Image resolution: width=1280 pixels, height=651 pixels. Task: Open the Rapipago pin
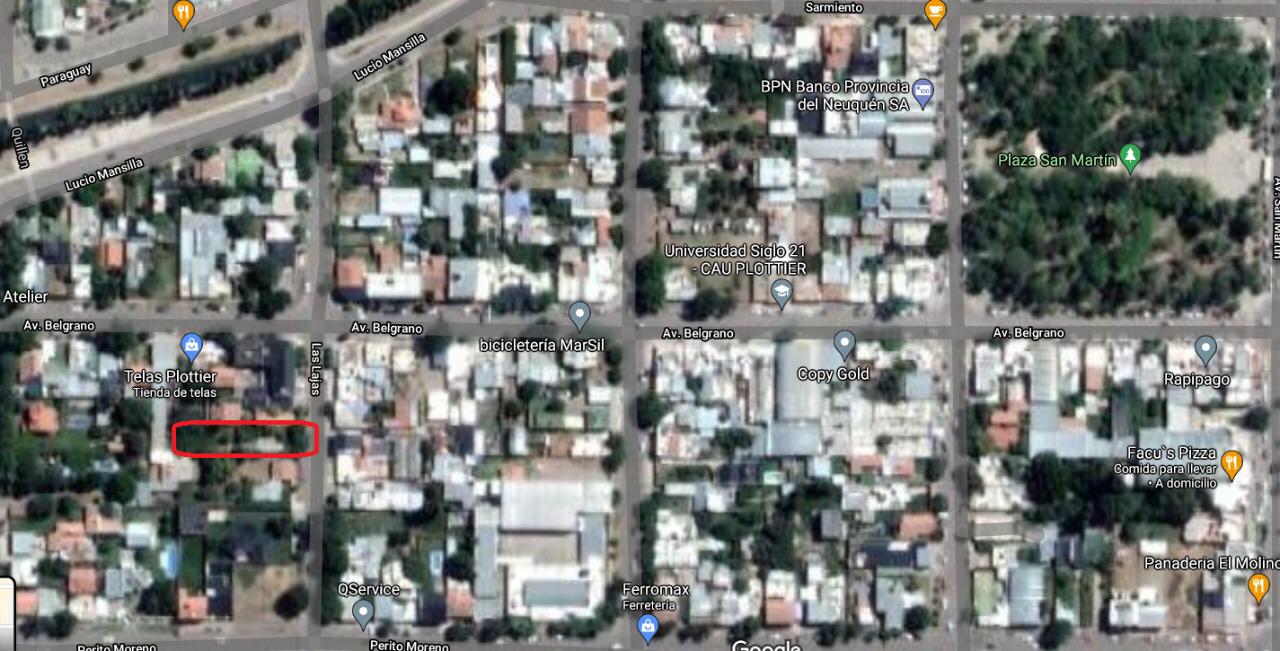1205,349
